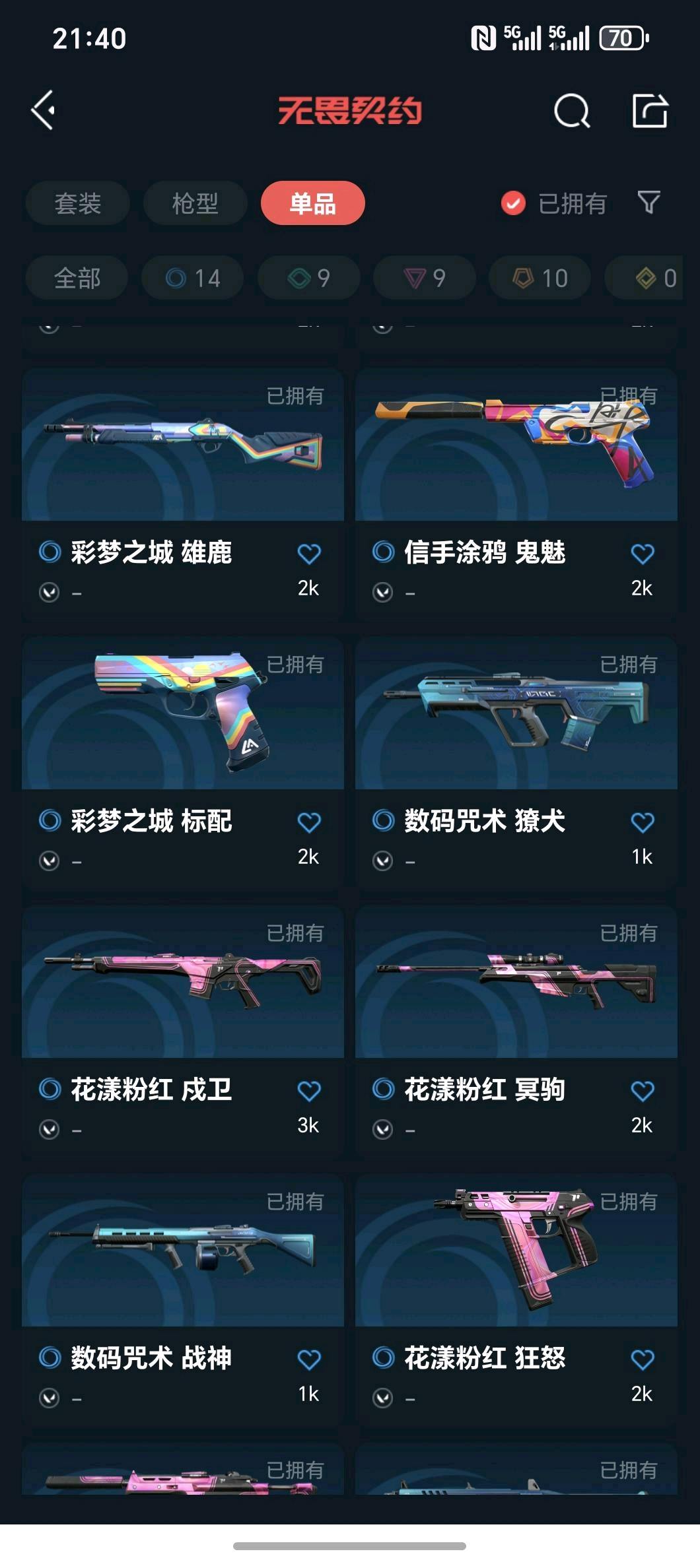Filter by the green tier chip showing 9

(x=308, y=278)
